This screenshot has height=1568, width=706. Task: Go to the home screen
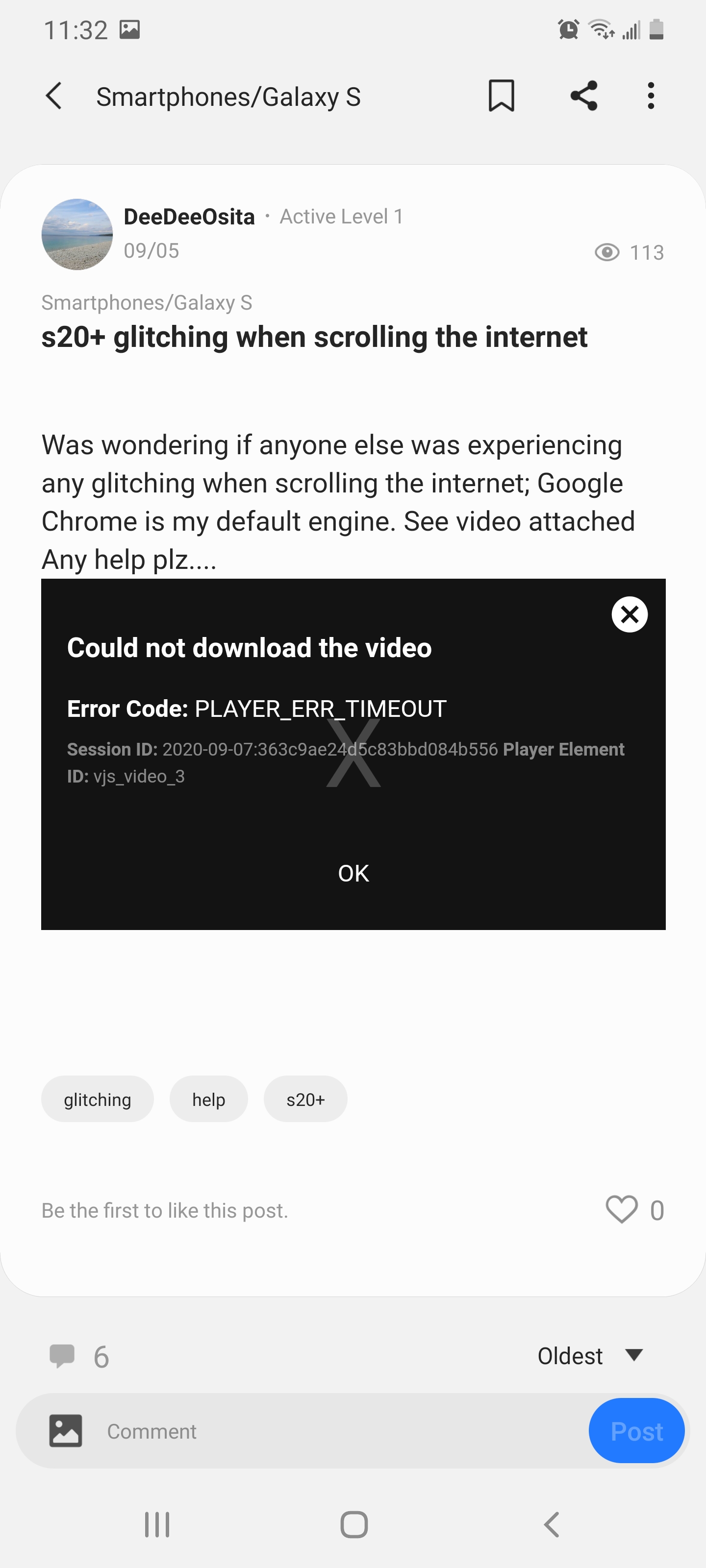tap(353, 1525)
